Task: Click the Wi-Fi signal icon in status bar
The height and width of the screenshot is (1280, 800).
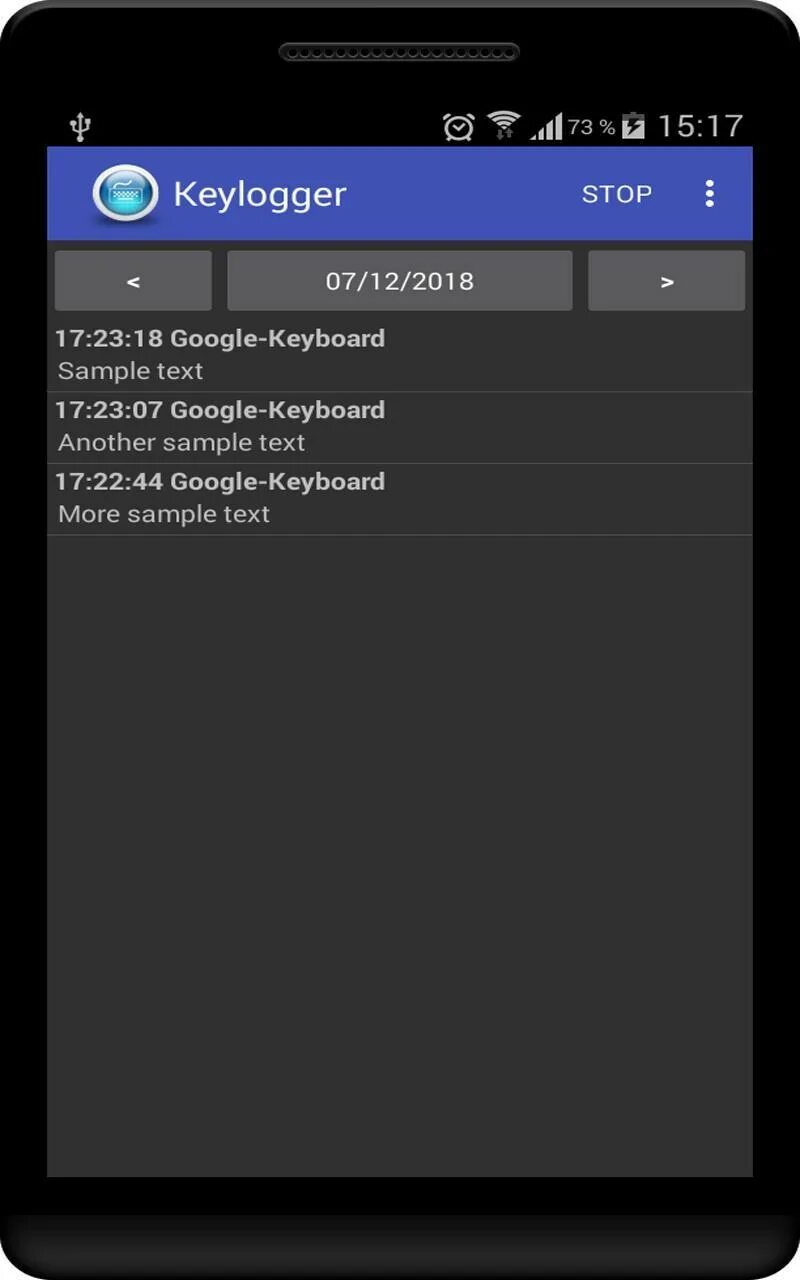Action: click(505, 125)
